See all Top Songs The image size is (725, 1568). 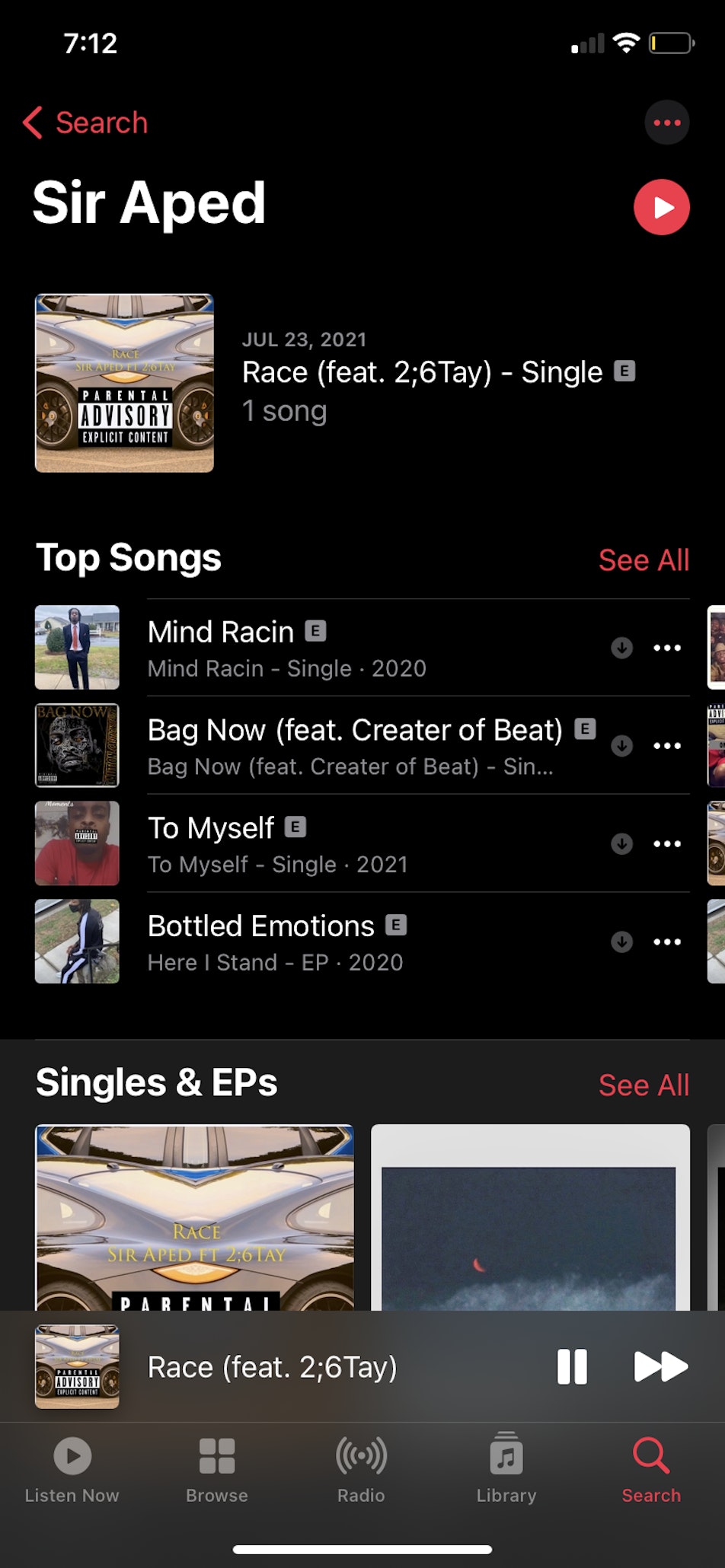tap(643, 560)
